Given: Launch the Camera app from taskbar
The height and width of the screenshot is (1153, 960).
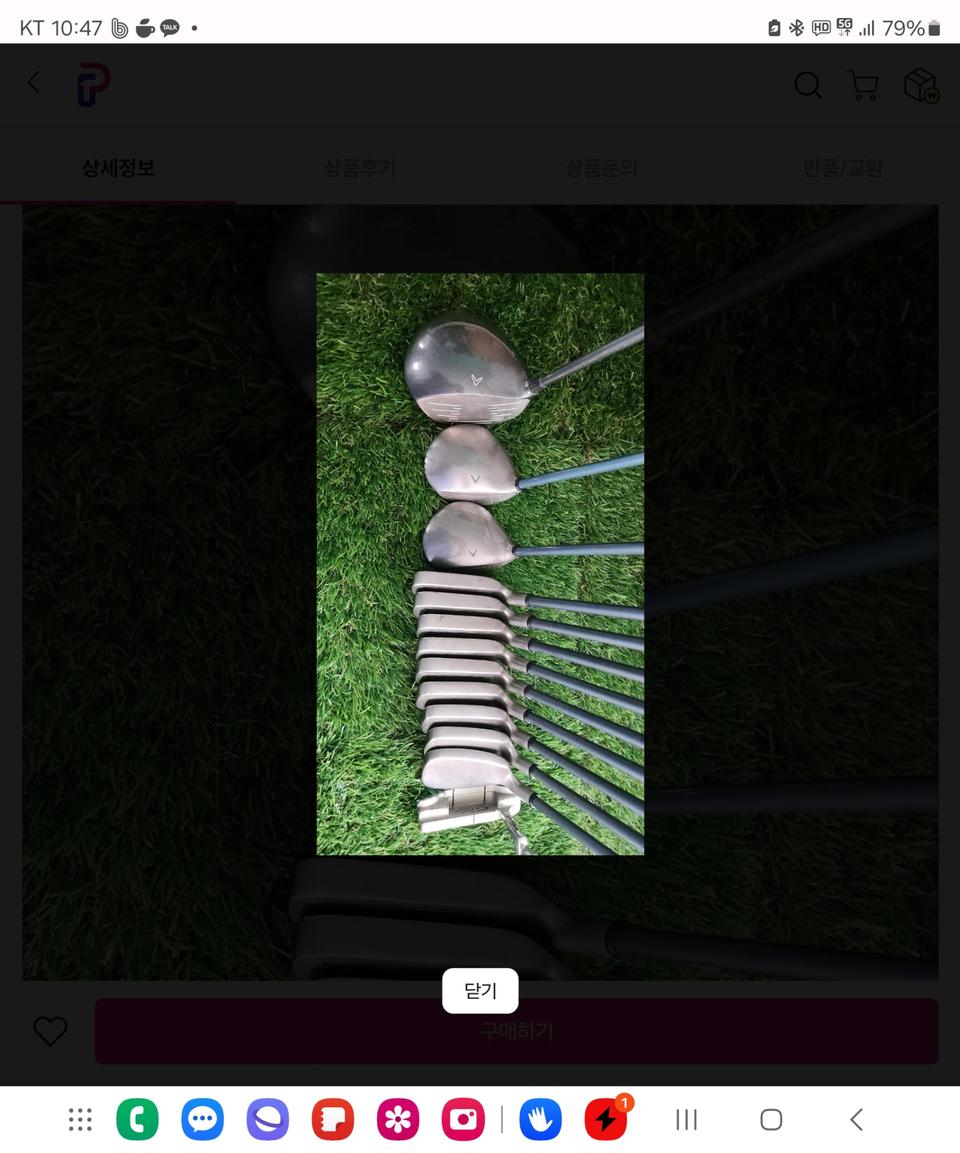Looking at the screenshot, I should 463,1119.
